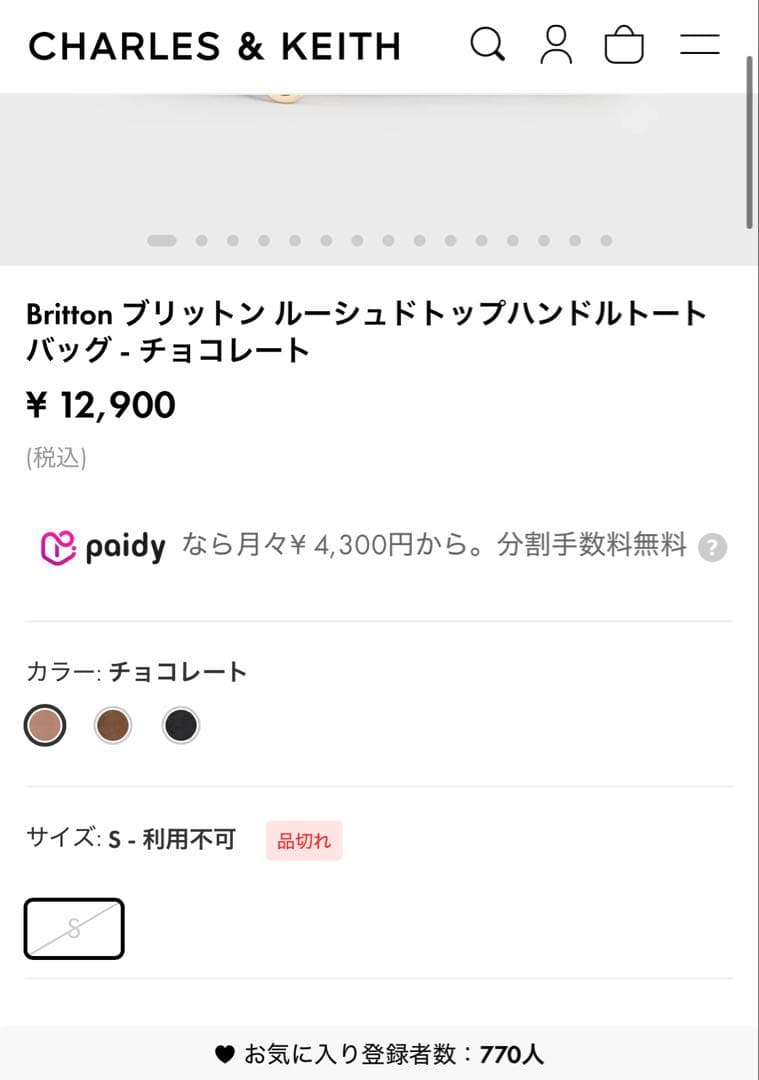Go to the Charles & Keith homepage
Viewport: 759px width, 1080px height.
214,46
